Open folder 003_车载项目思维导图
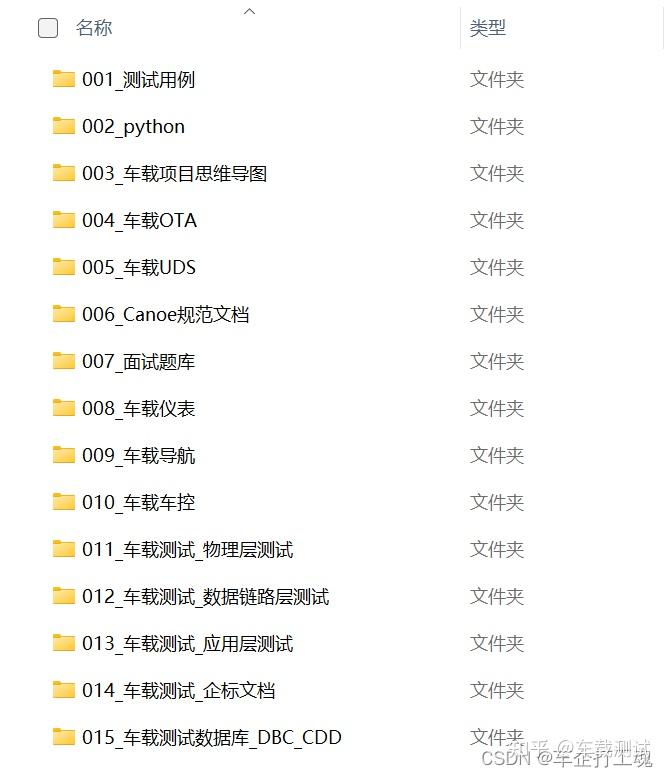This screenshot has width=668, height=777. tap(174, 174)
